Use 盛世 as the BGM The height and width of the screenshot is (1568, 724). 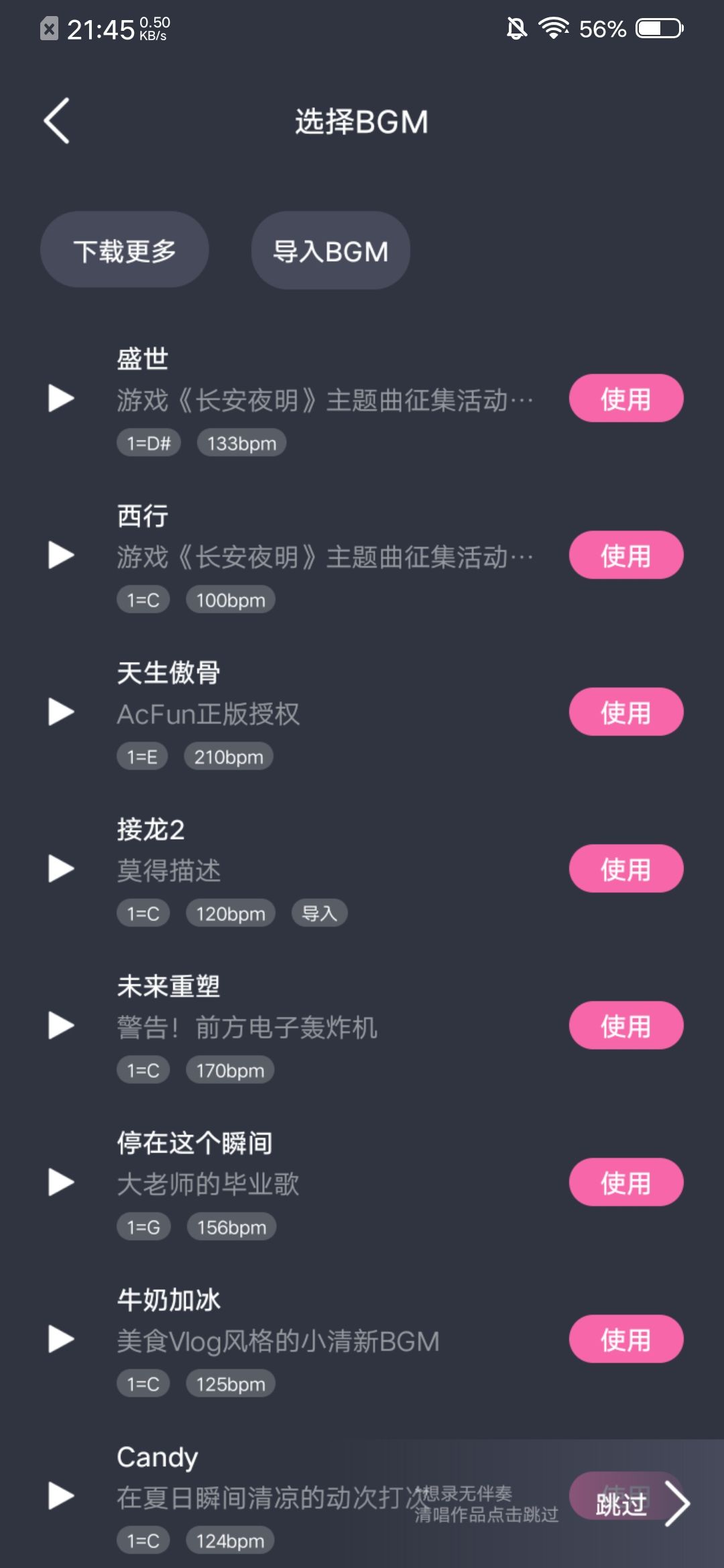click(625, 398)
